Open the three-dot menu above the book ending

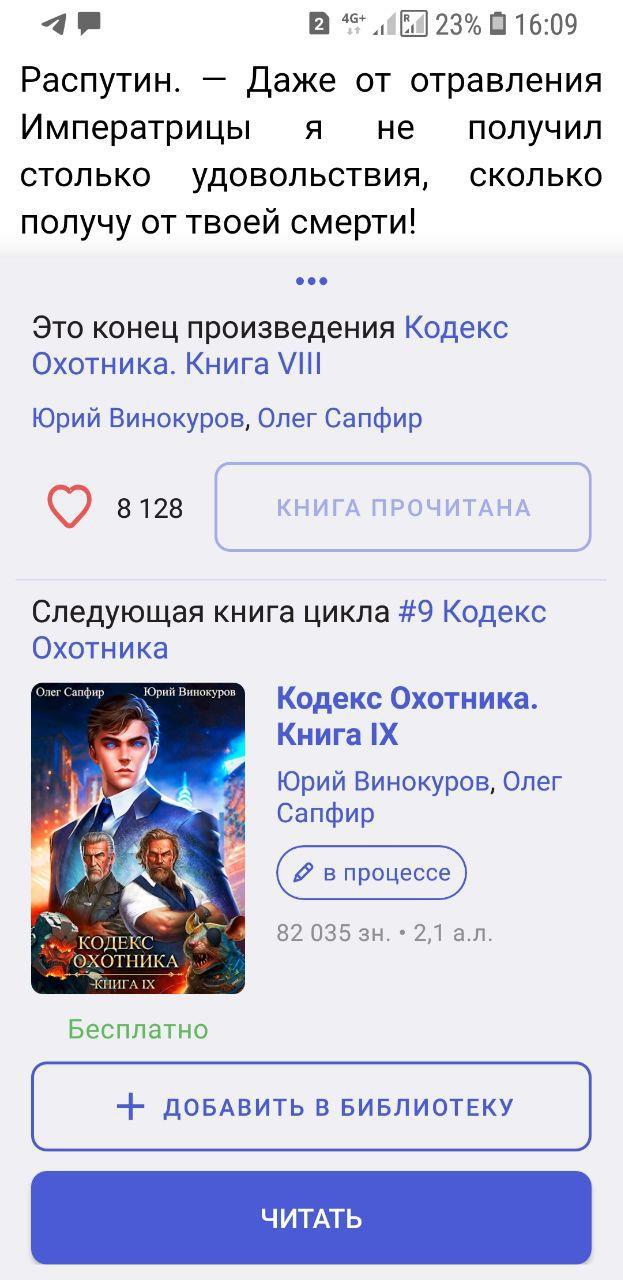pyautogui.click(x=311, y=282)
